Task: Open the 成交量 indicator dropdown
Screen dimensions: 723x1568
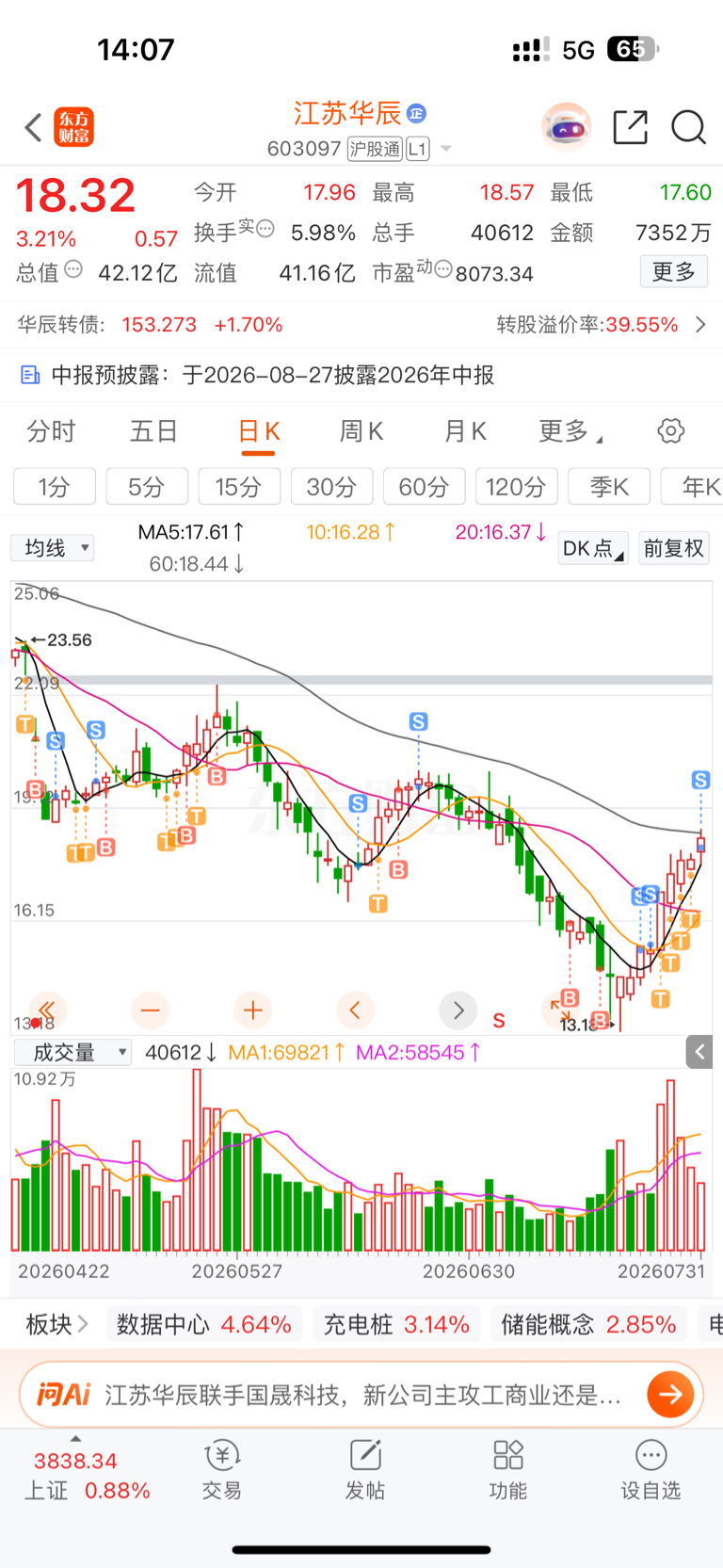Action: pos(72,1052)
